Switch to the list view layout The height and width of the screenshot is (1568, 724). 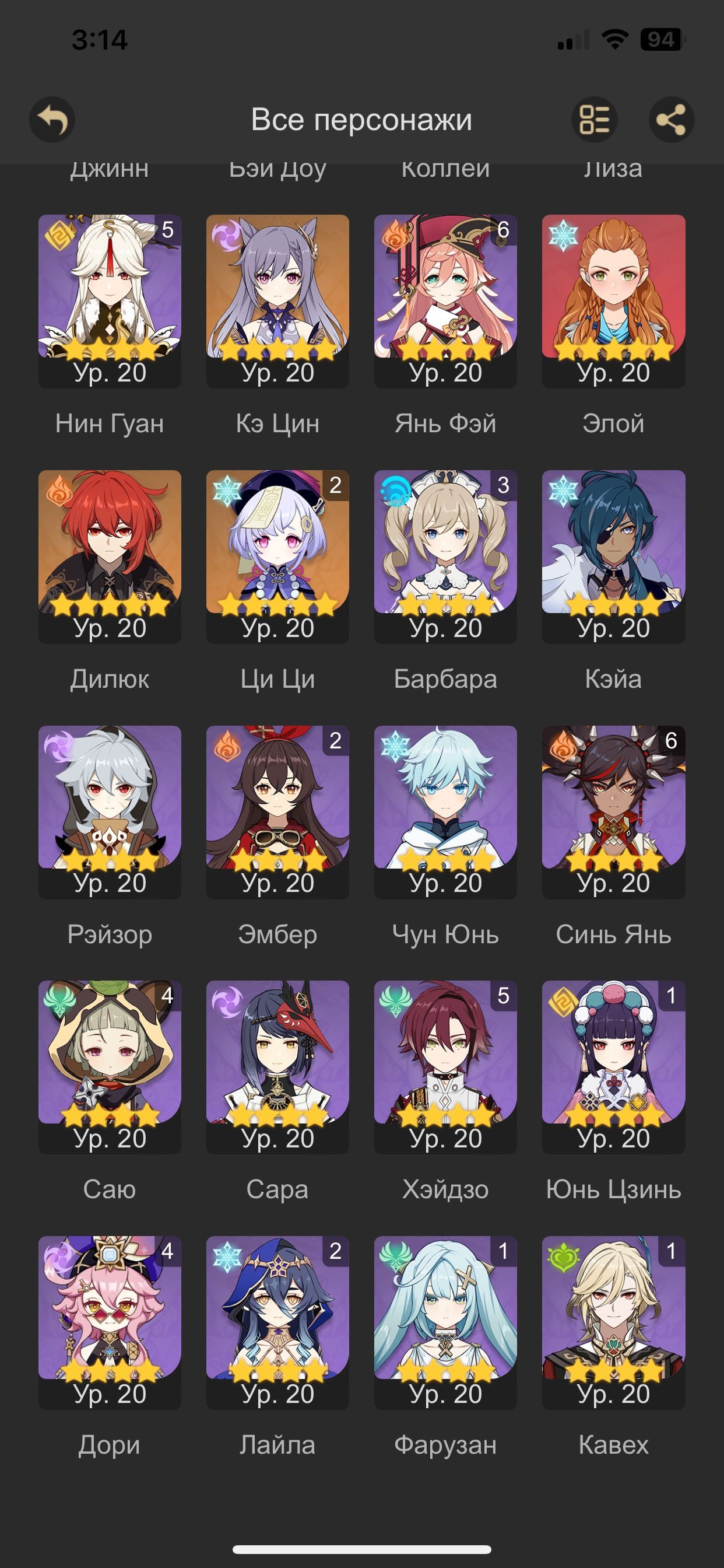[x=594, y=120]
